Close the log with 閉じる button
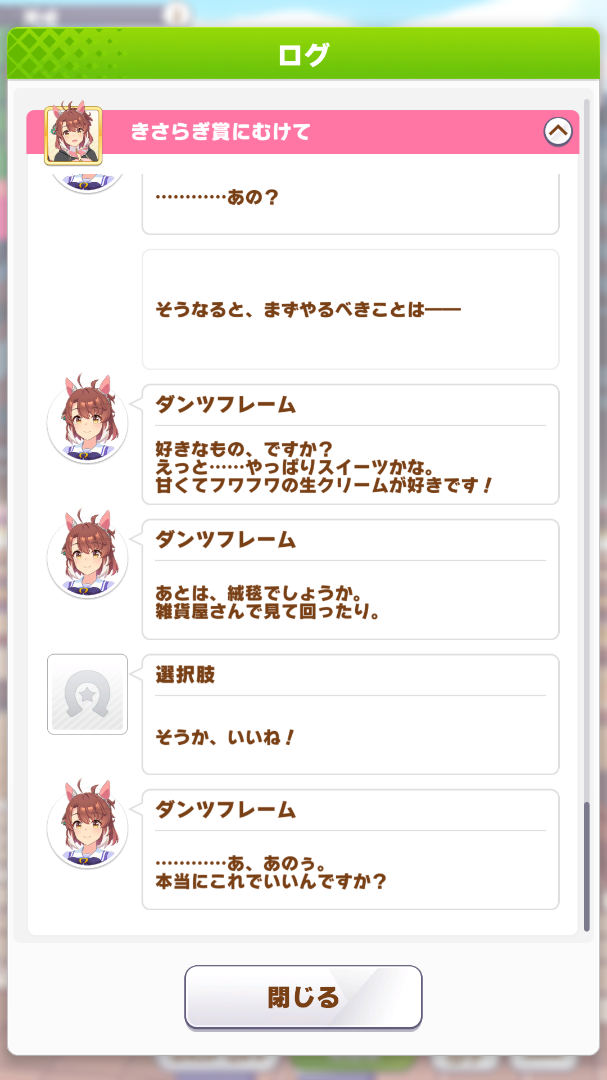This screenshot has width=607, height=1080. tap(303, 996)
